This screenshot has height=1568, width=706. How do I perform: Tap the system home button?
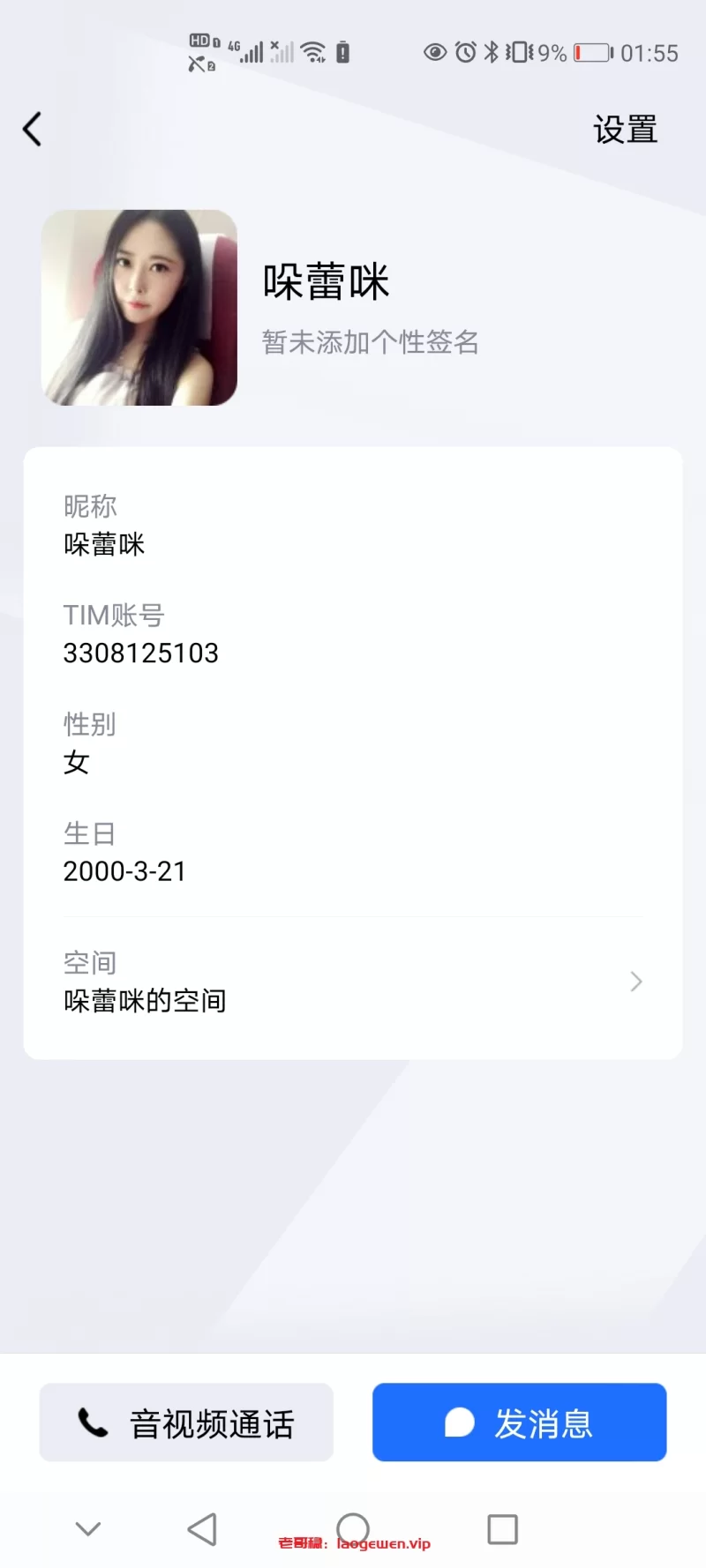pos(353,1528)
